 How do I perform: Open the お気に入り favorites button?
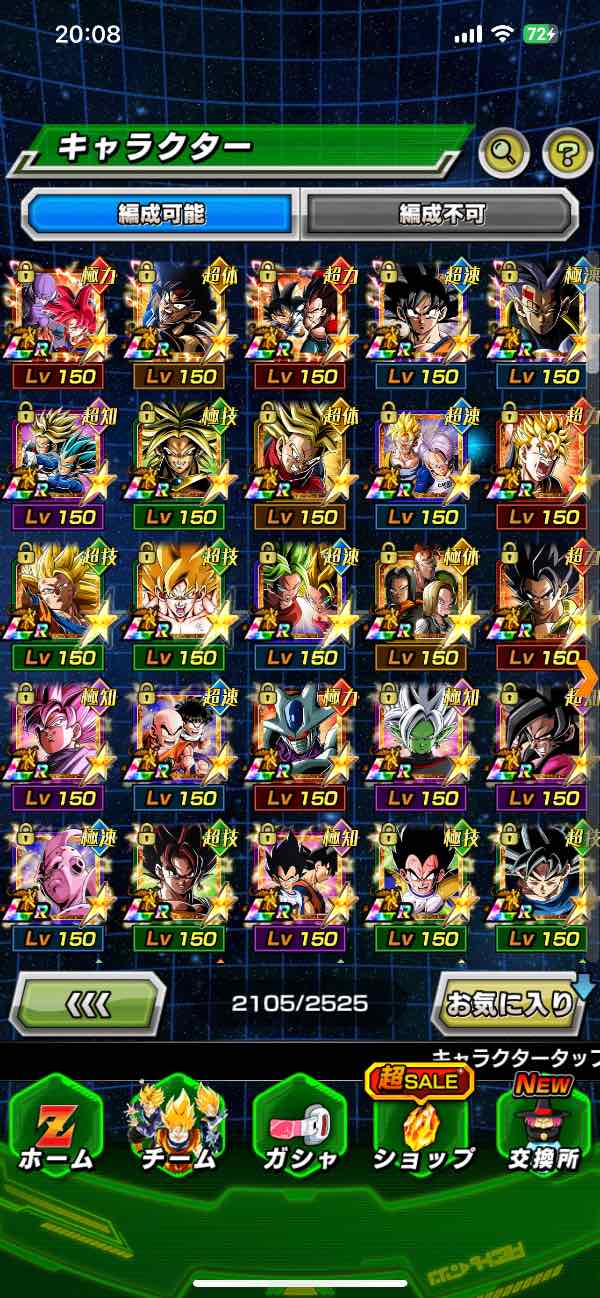pos(511,1002)
